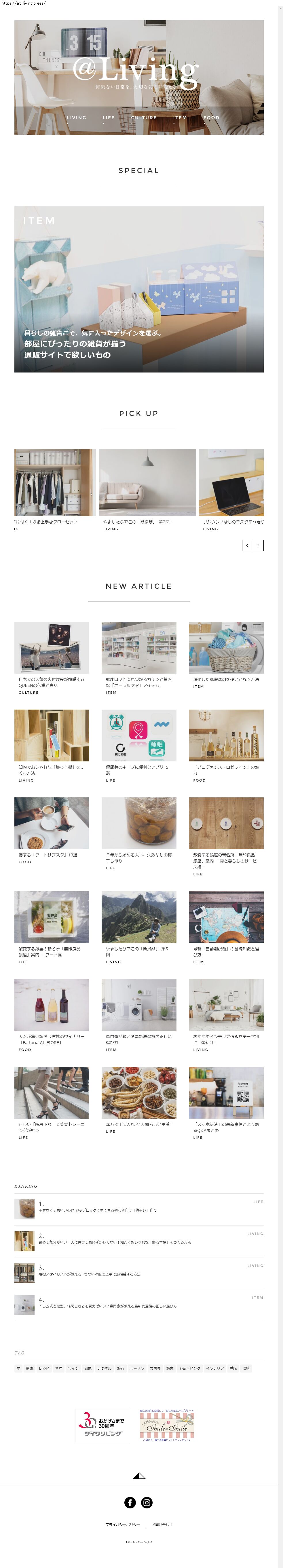Switch to the CULTURE category
Image resolution: width=283 pixels, height=1568 pixels.
pyautogui.click(x=144, y=118)
